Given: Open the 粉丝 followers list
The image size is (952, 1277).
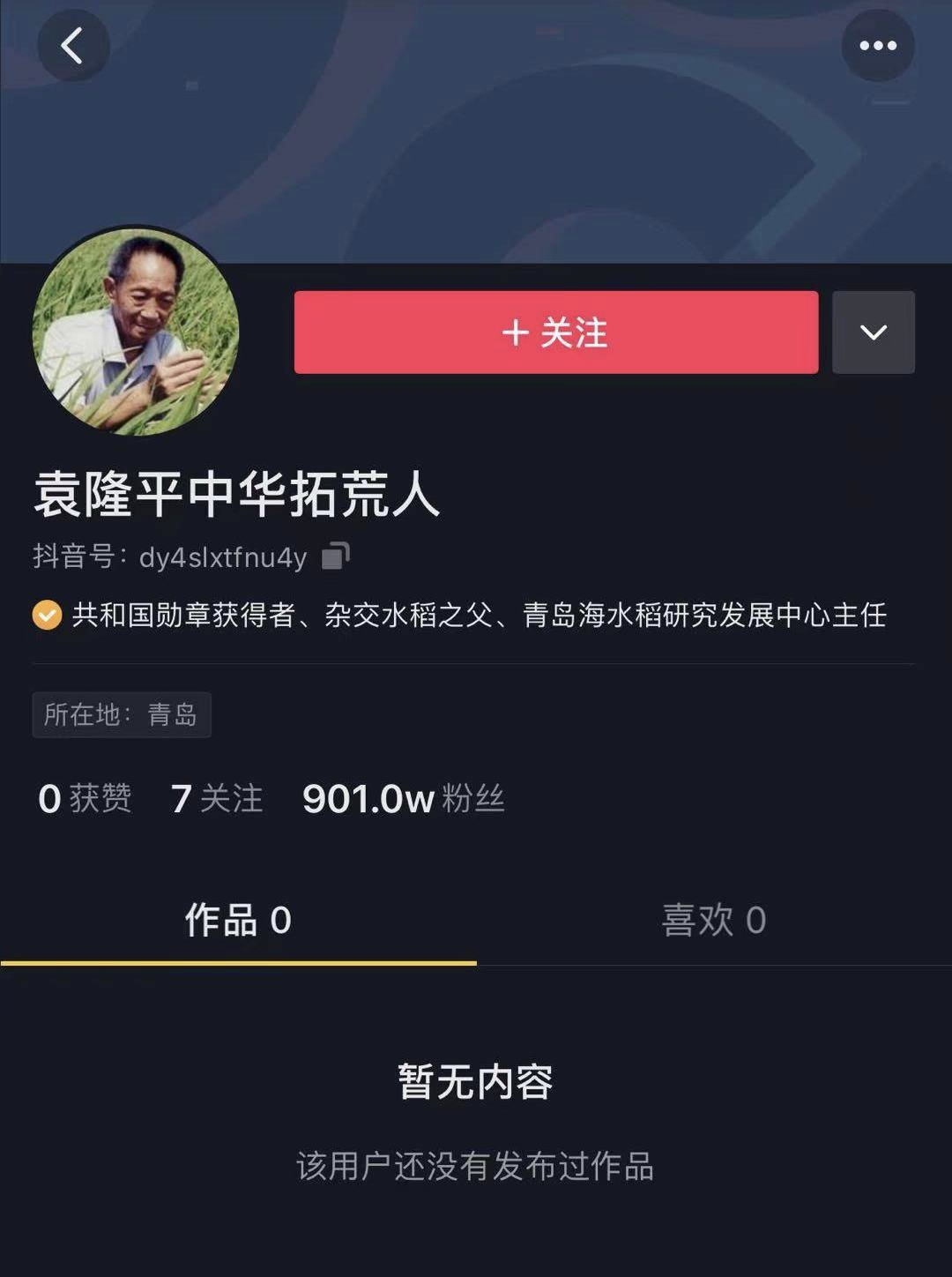Looking at the screenshot, I should (403, 798).
